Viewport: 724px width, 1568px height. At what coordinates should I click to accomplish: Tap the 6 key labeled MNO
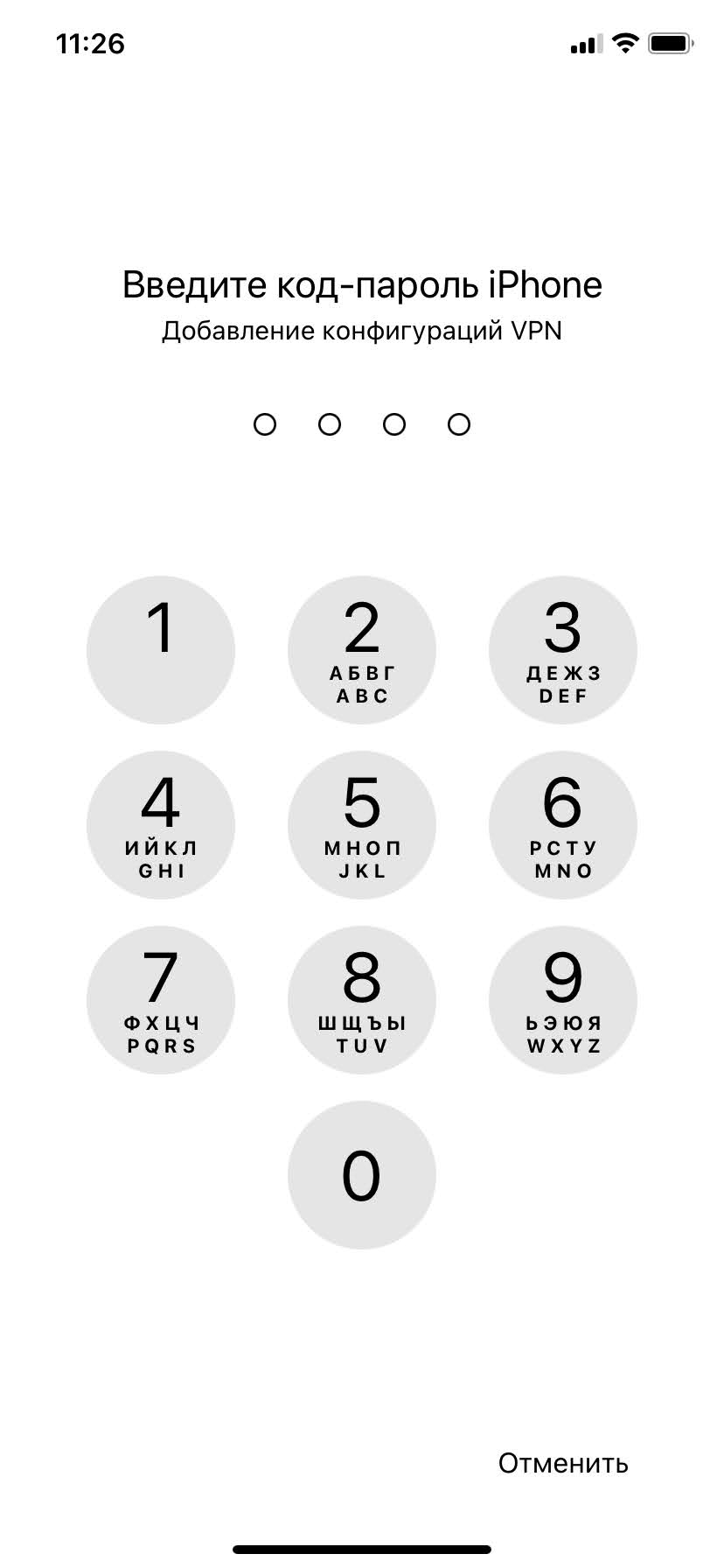pyautogui.click(x=563, y=825)
